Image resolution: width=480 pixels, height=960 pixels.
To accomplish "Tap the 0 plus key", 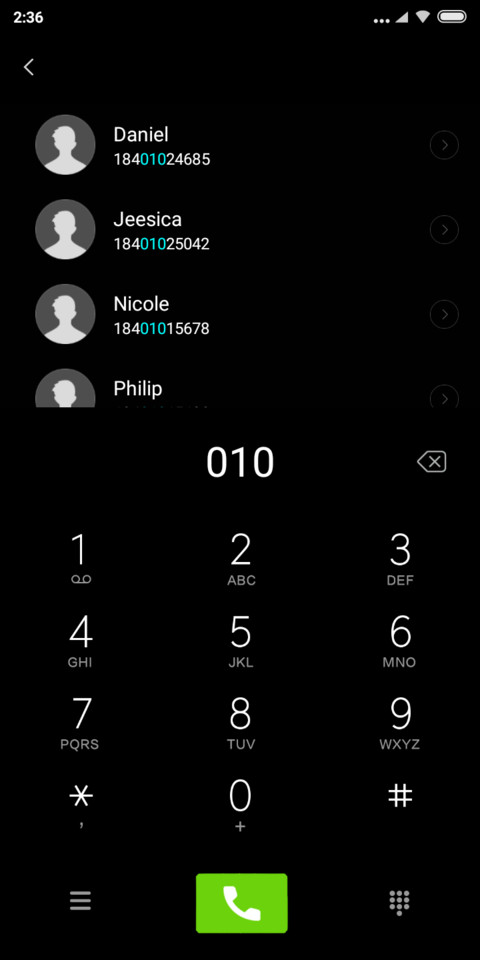I will (x=241, y=804).
